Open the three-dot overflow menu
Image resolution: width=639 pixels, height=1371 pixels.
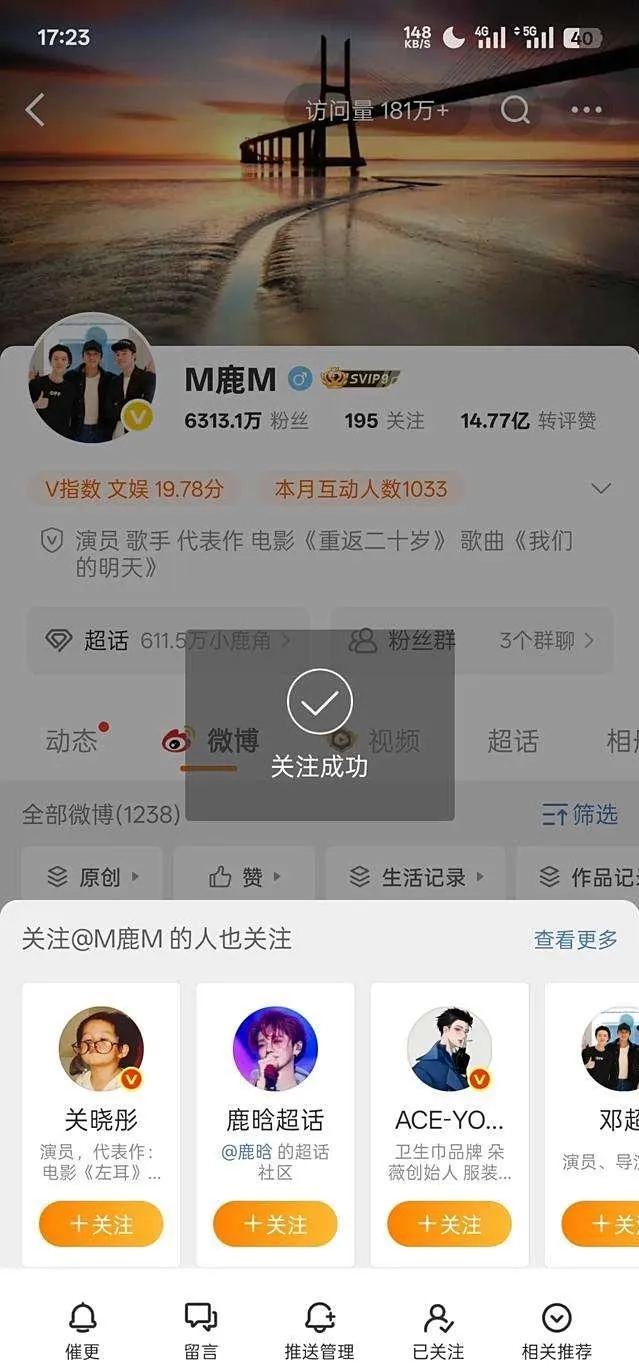coord(586,110)
